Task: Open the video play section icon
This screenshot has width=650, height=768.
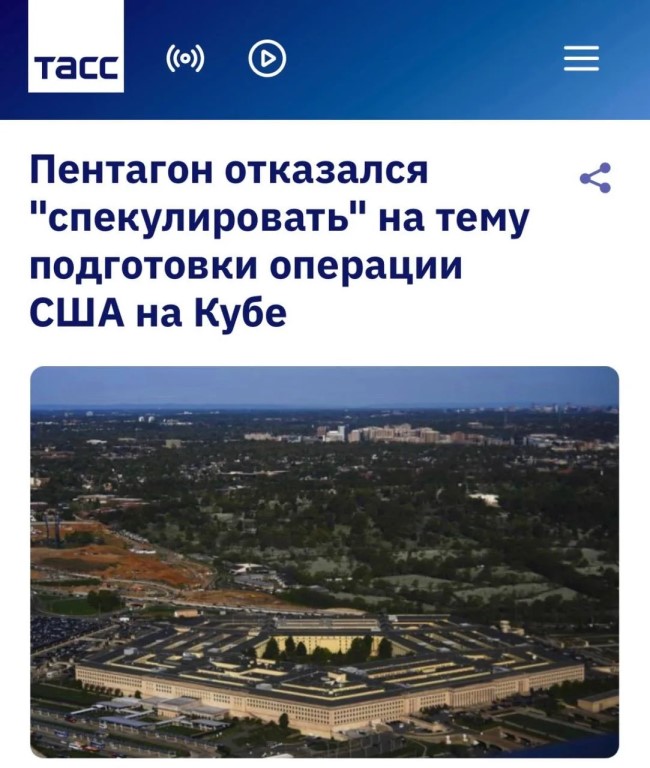Action: pos(267,59)
